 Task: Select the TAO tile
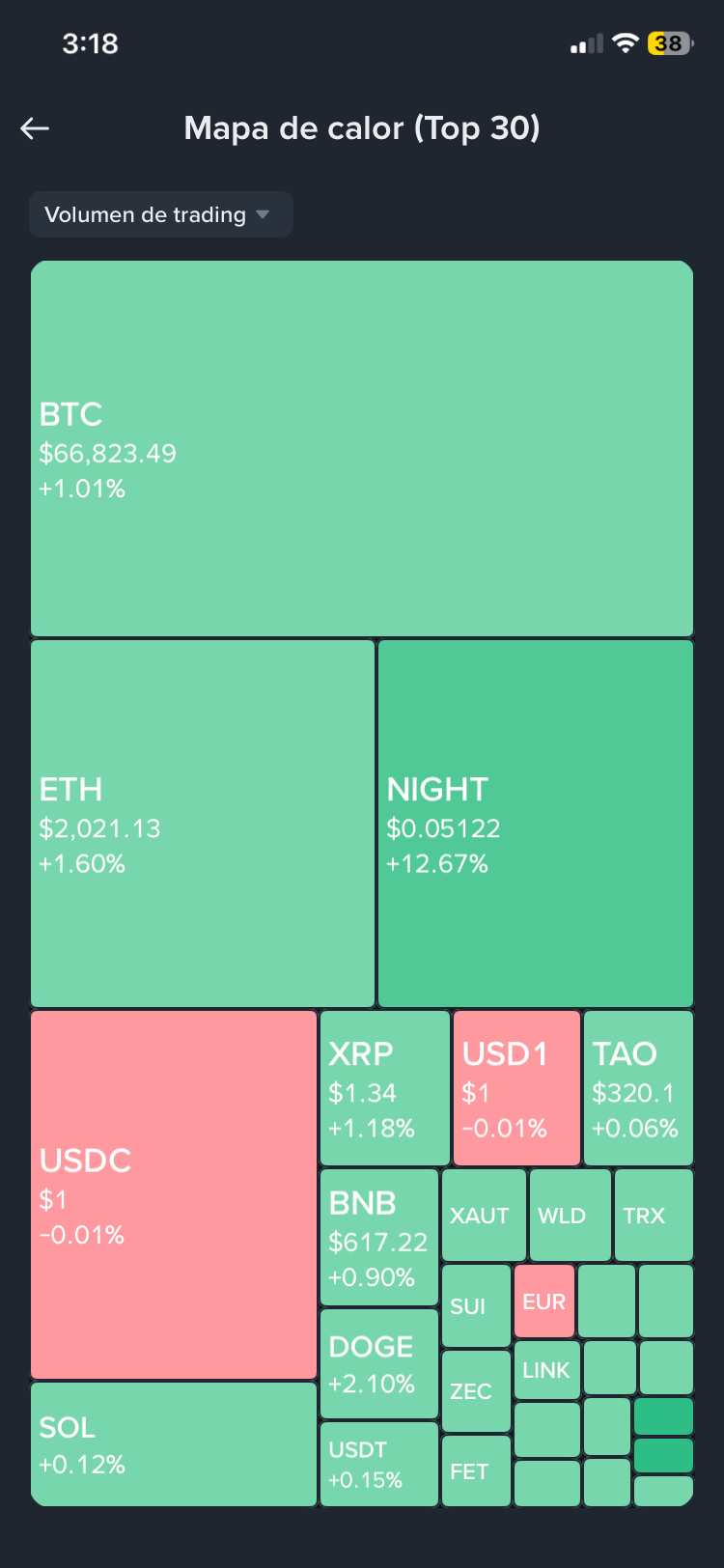(x=638, y=1088)
